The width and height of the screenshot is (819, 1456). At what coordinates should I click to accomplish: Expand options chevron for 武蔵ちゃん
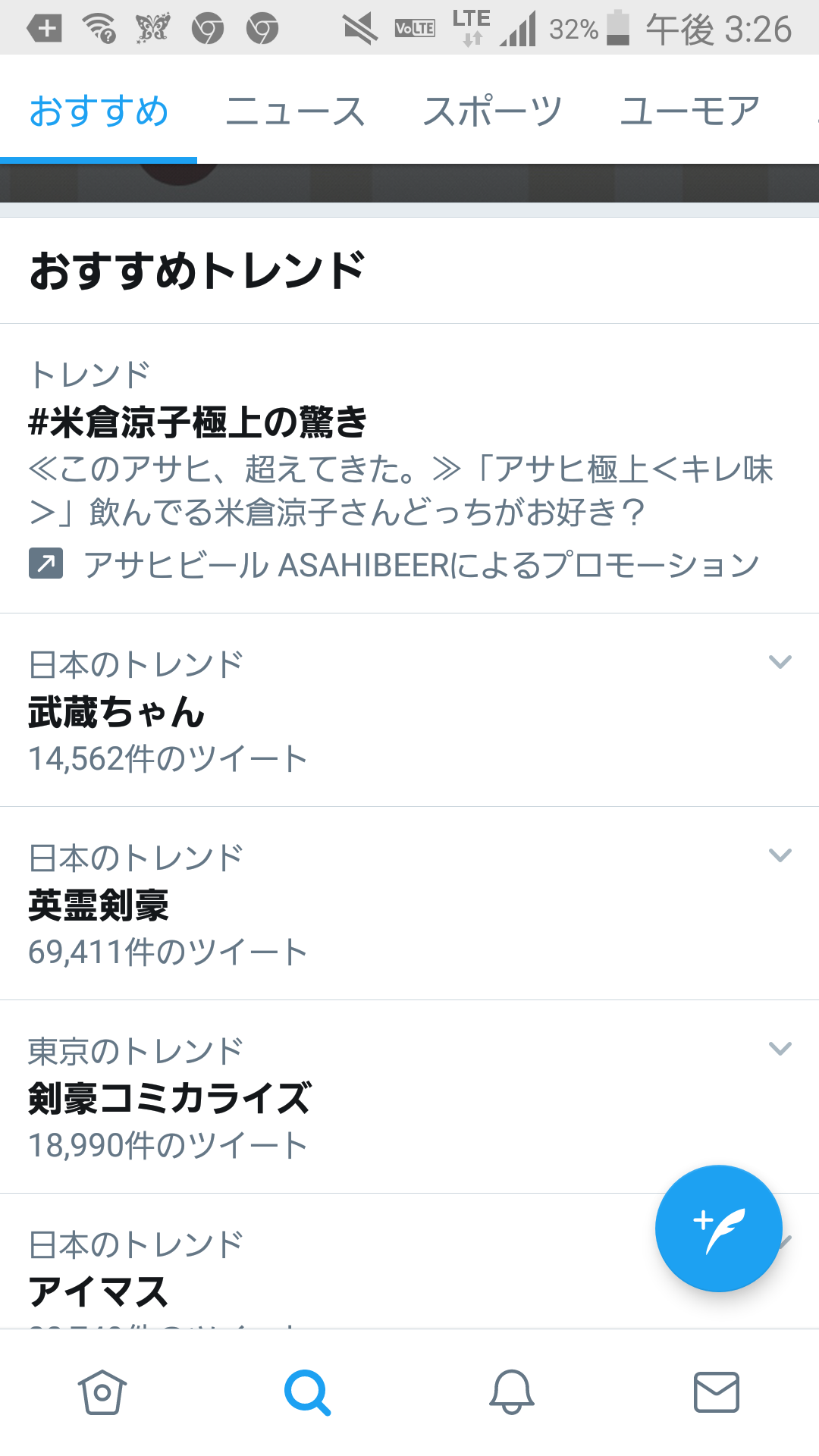tap(780, 662)
